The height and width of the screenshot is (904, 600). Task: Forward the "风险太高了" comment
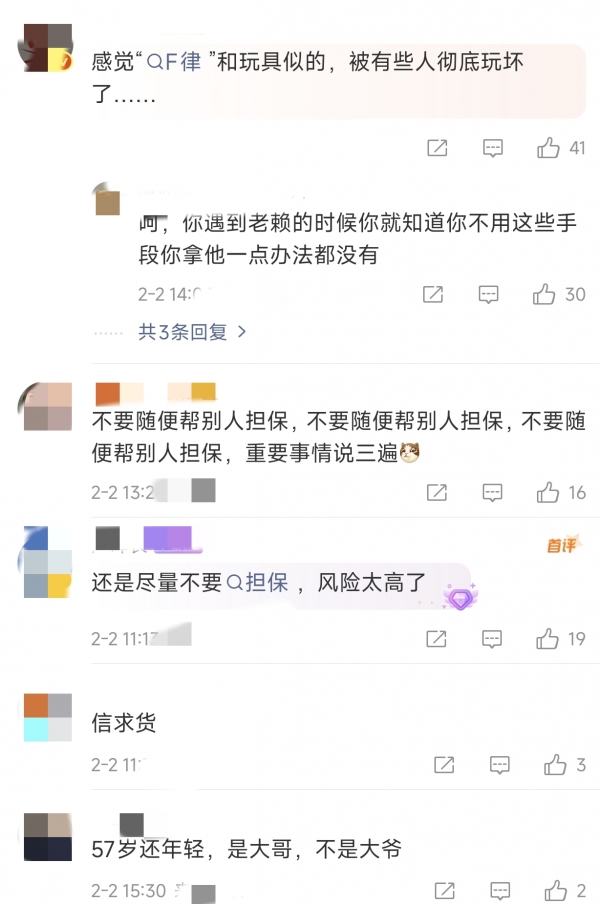437,638
